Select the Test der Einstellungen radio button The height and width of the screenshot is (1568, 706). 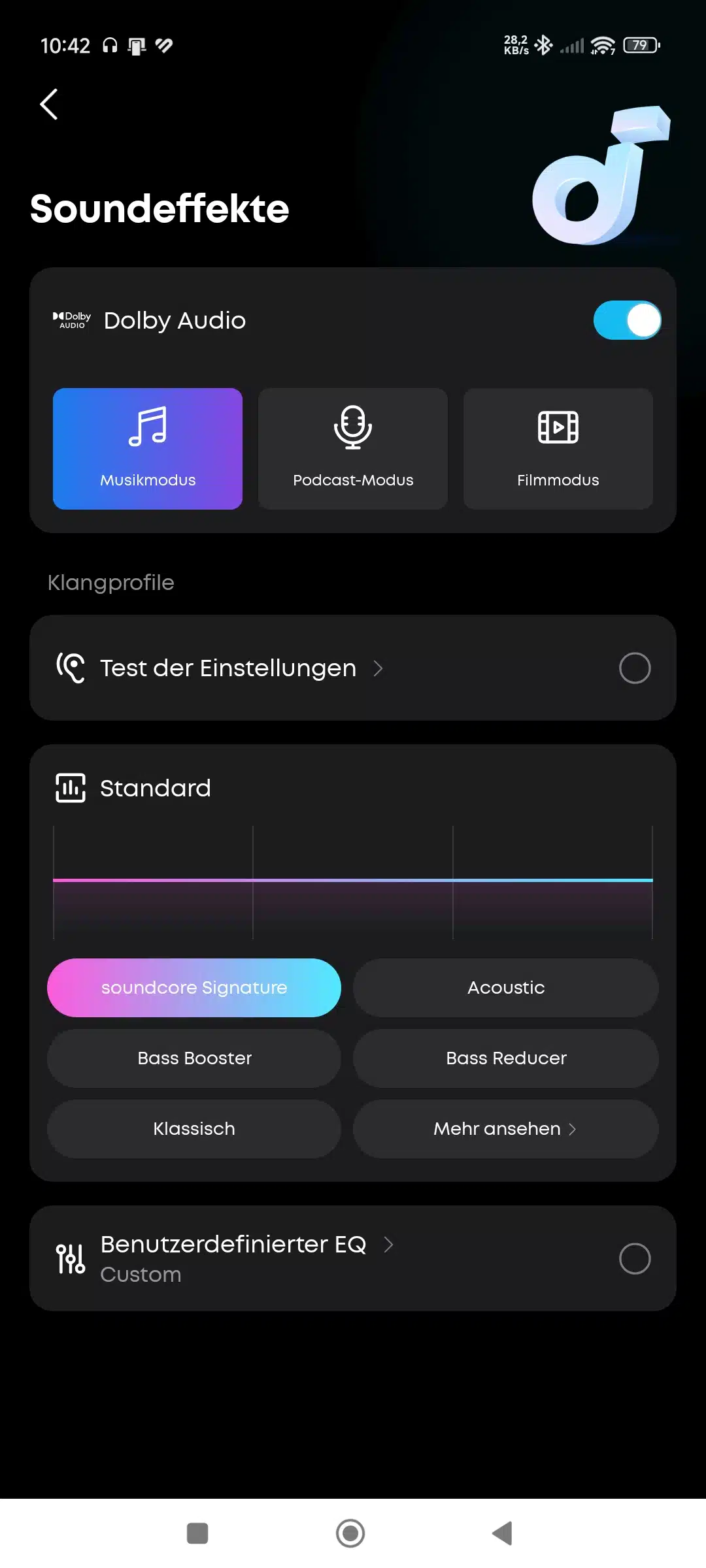pyautogui.click(x=634, y=668)
